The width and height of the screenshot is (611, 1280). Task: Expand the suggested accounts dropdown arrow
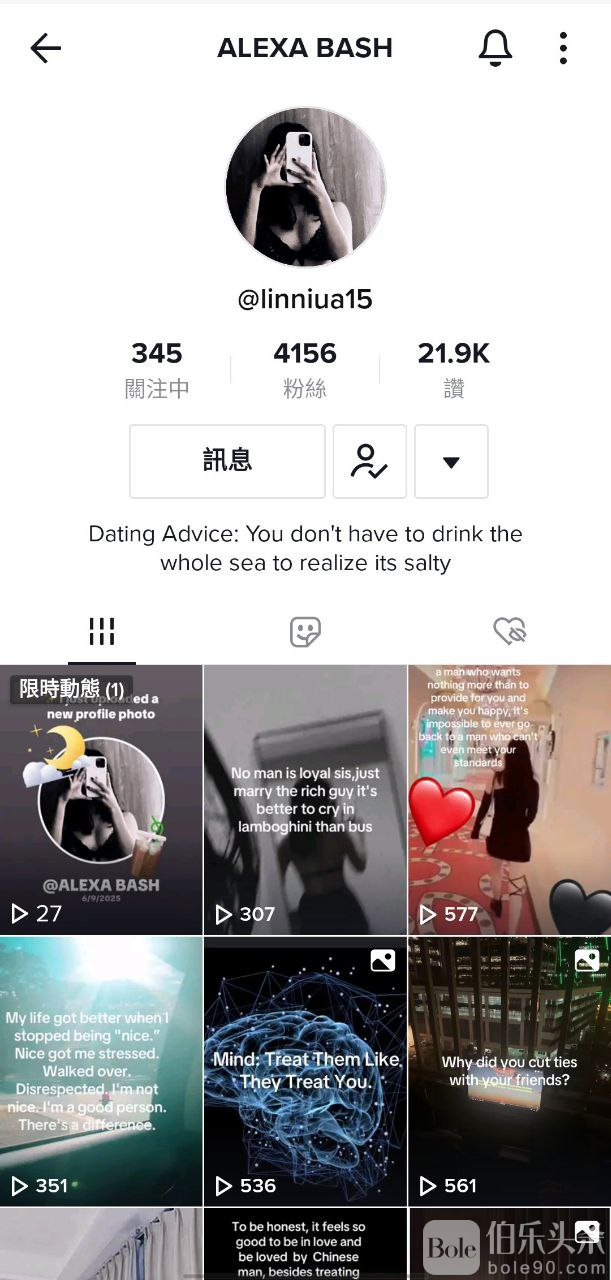pos(451,461)
